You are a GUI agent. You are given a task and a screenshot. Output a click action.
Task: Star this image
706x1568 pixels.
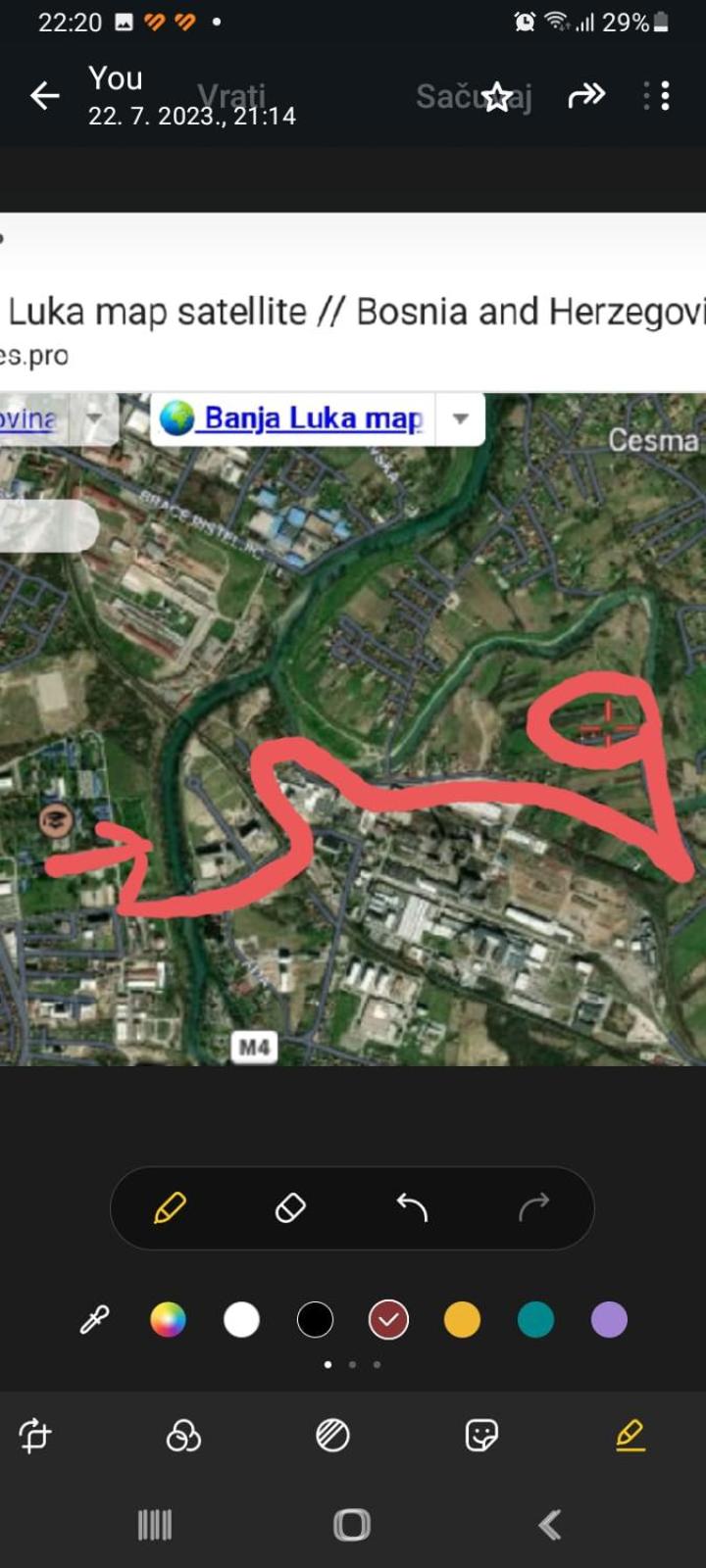coord(497,97)
